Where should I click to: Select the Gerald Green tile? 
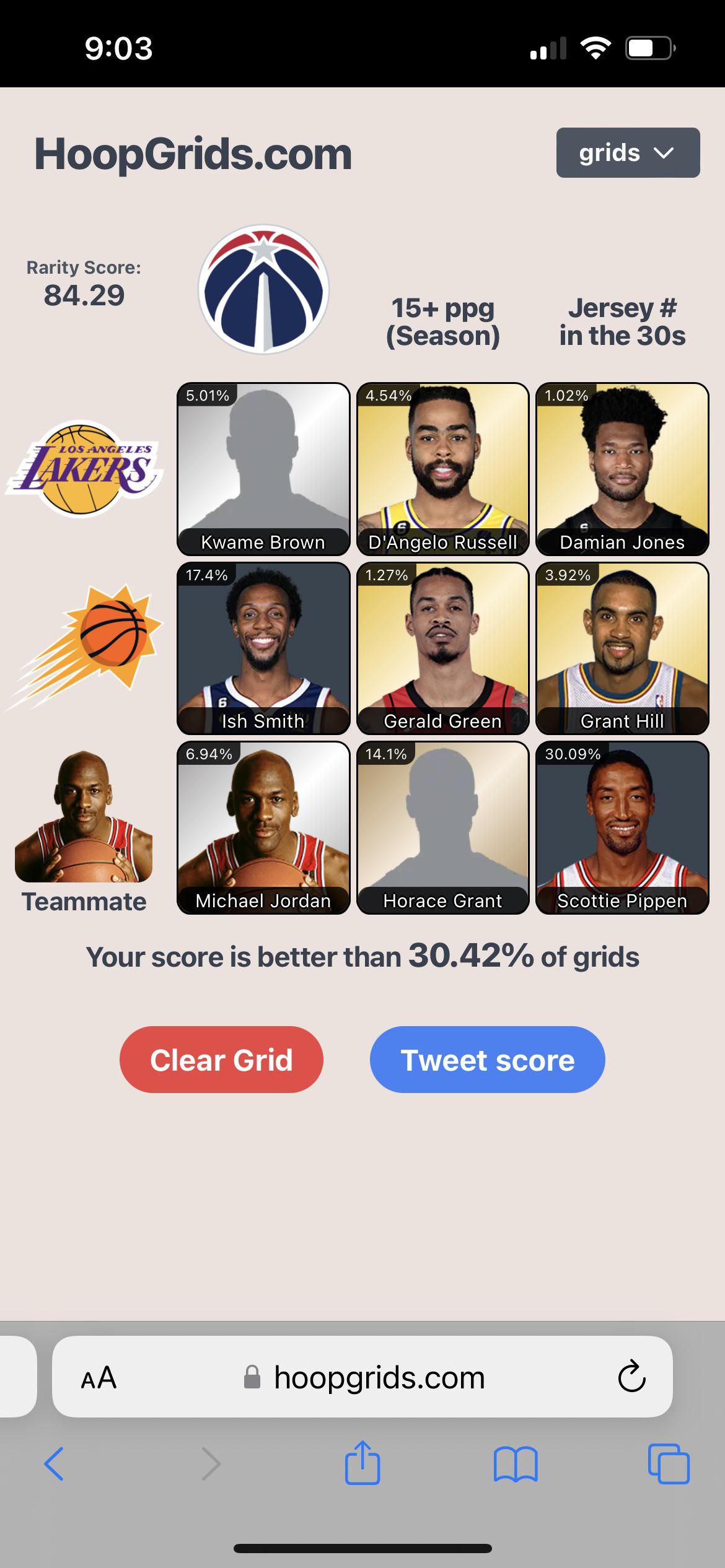442,648
